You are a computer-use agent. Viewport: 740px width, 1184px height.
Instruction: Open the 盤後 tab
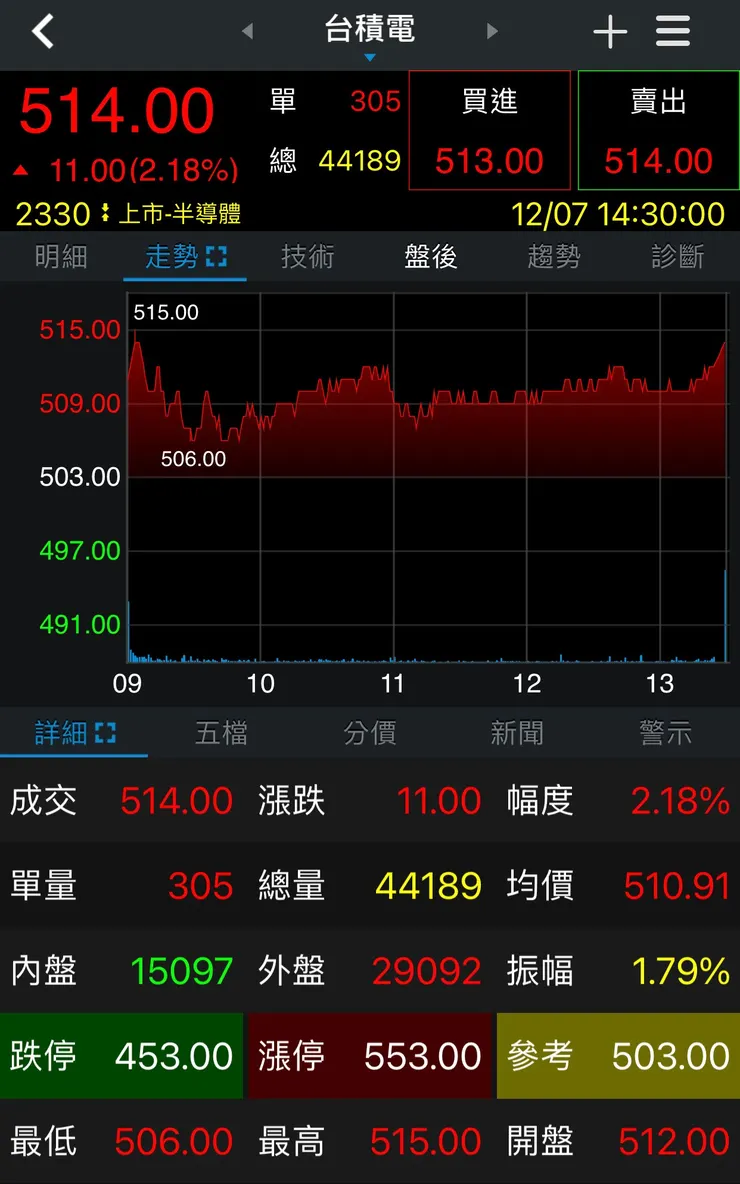[x=430, y=255]
